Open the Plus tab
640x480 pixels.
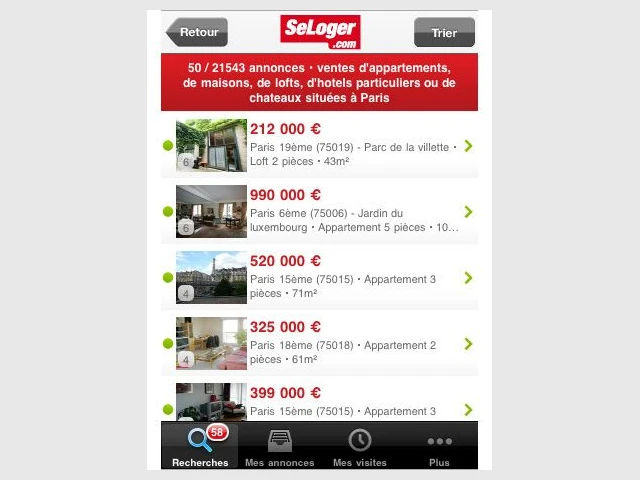[439, 446]
